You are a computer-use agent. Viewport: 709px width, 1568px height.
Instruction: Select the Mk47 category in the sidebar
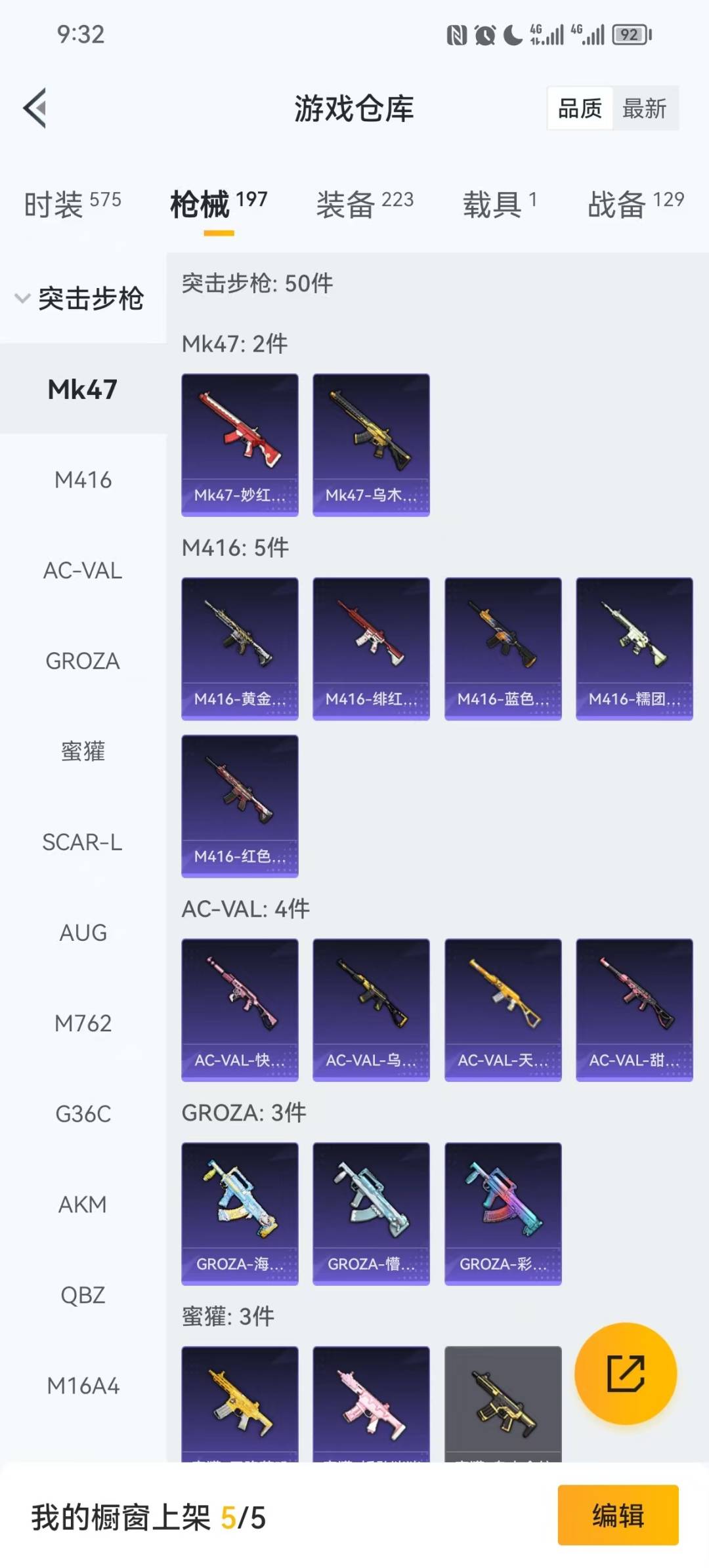click(x=83, y=389)
